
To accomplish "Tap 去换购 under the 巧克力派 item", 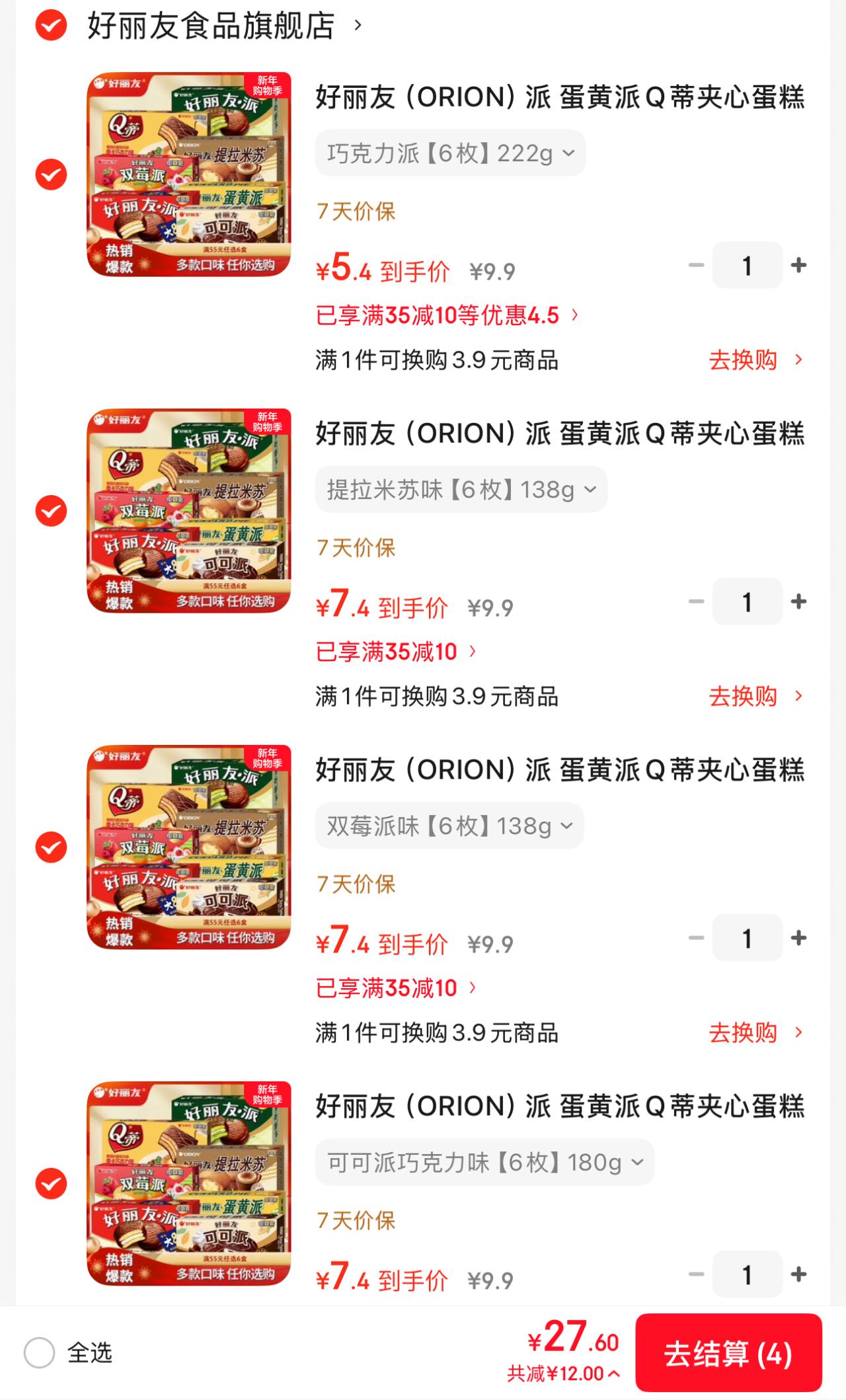I will pyautogui.click(x=755, y=360).
